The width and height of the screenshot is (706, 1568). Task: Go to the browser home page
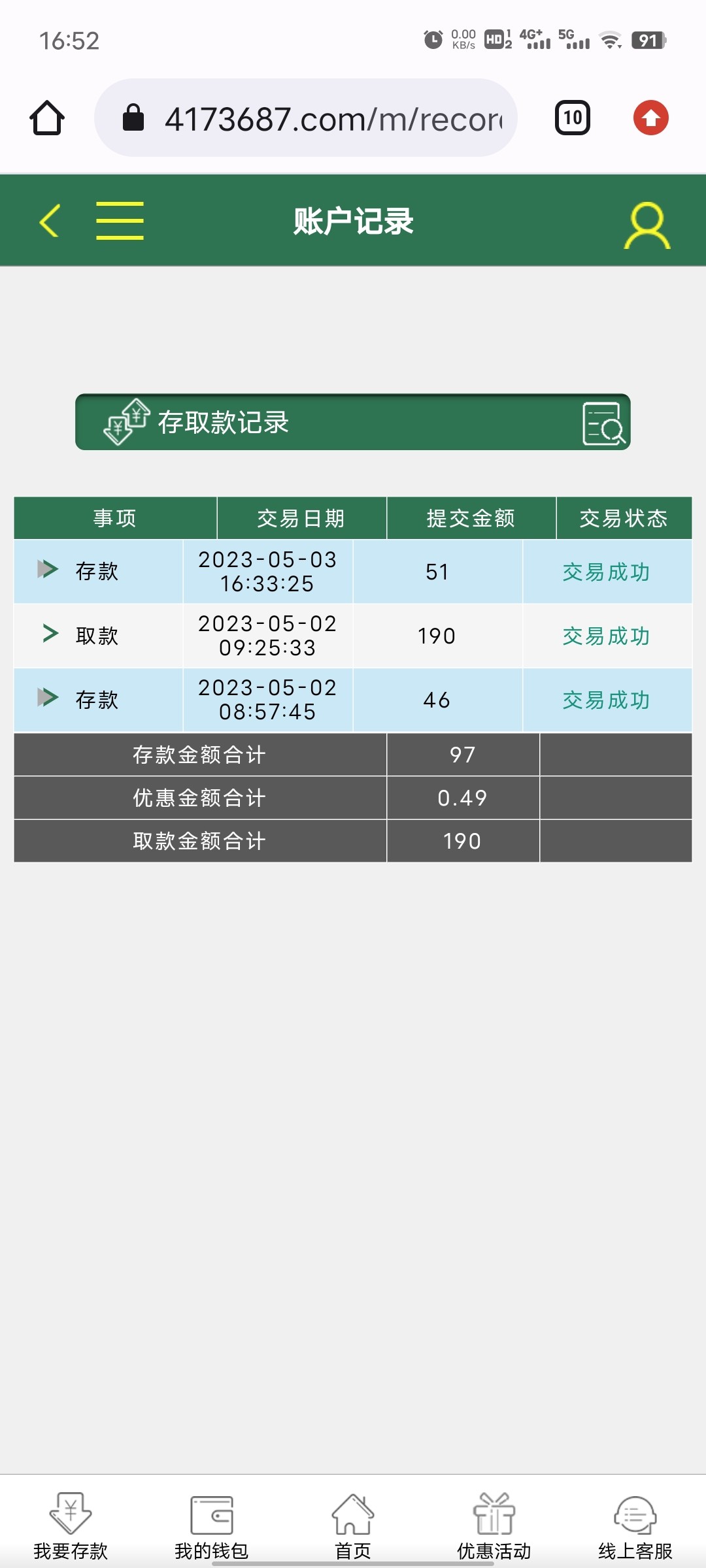(x=47, y=118)
